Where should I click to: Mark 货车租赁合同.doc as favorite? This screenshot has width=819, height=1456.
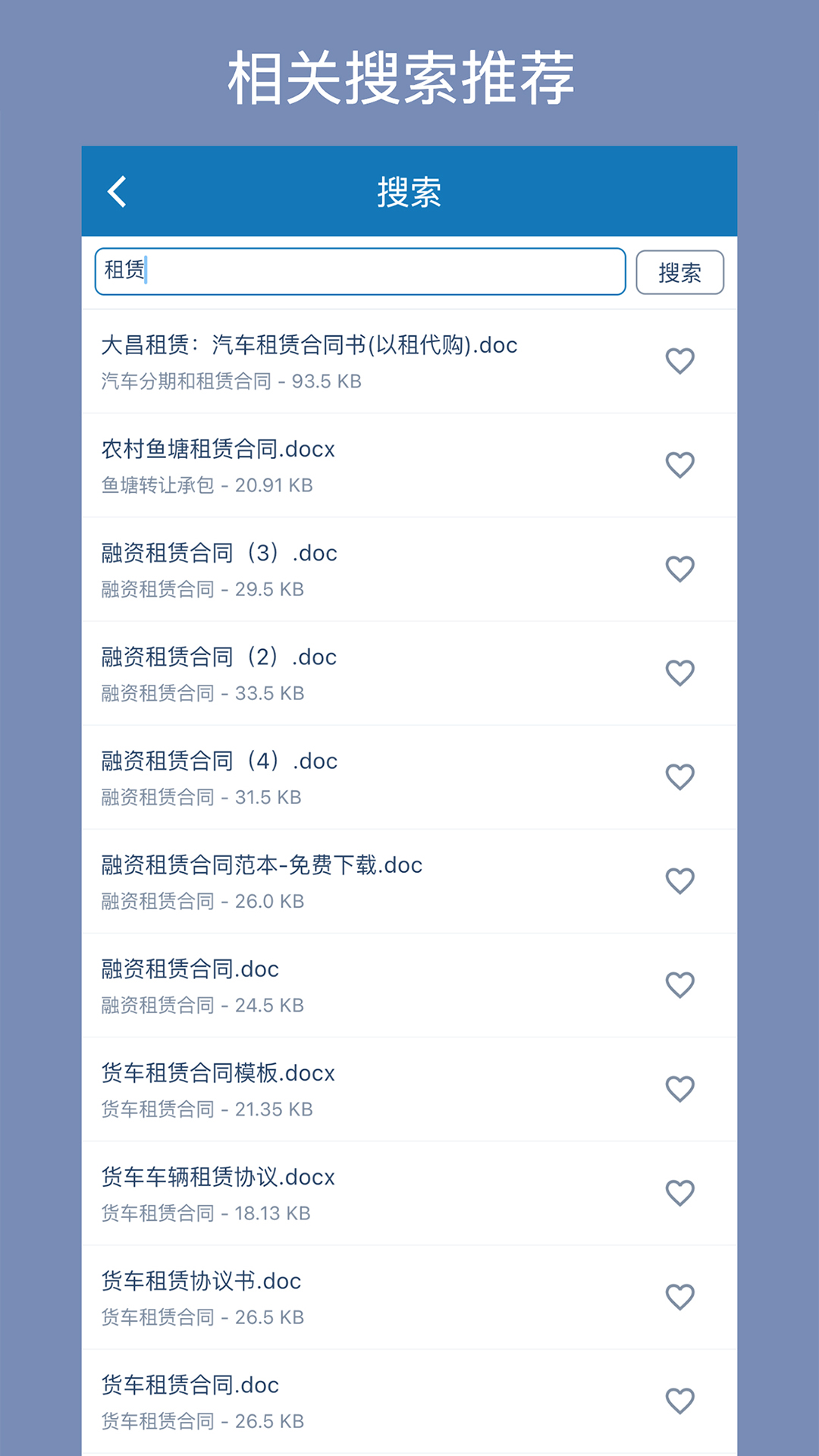[680, 1400]
